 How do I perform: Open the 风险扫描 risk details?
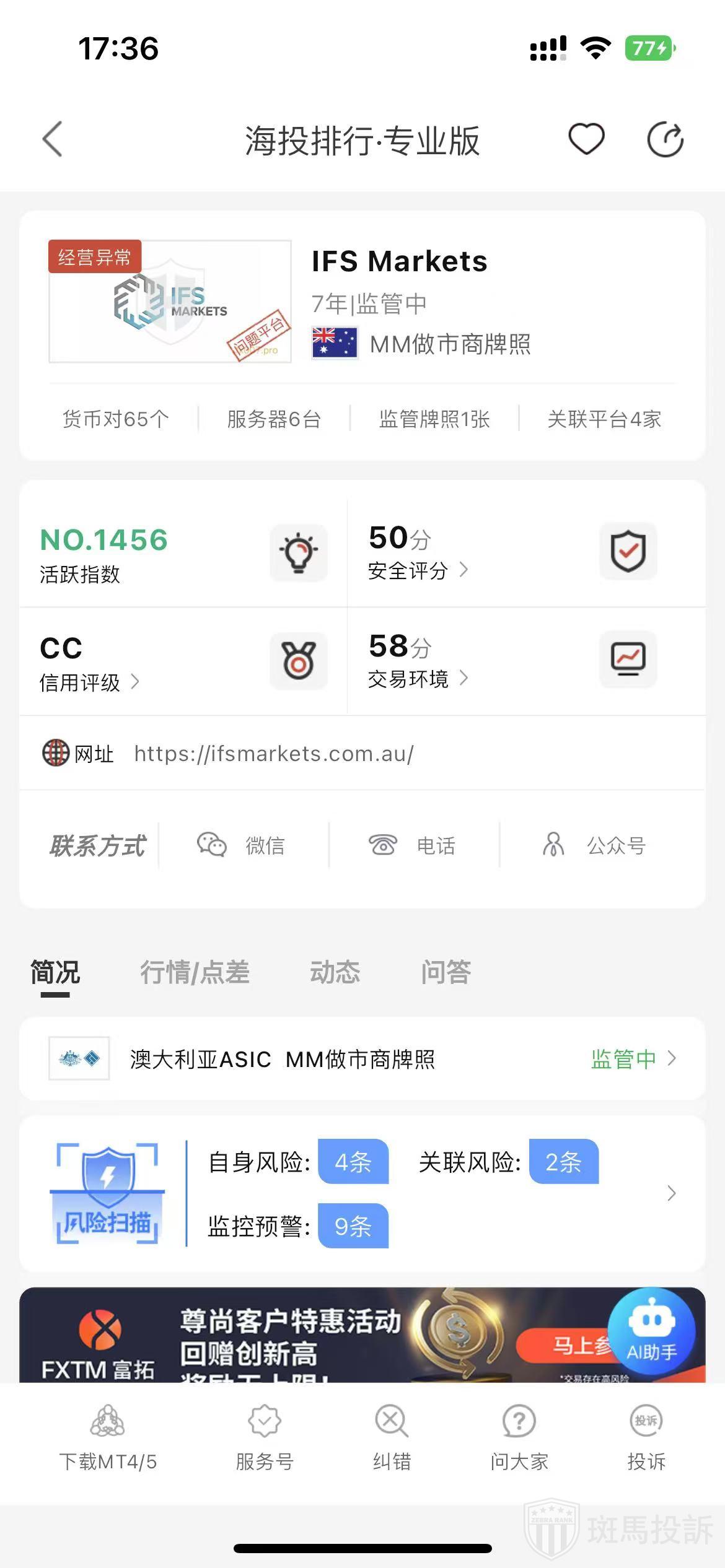362,1193
